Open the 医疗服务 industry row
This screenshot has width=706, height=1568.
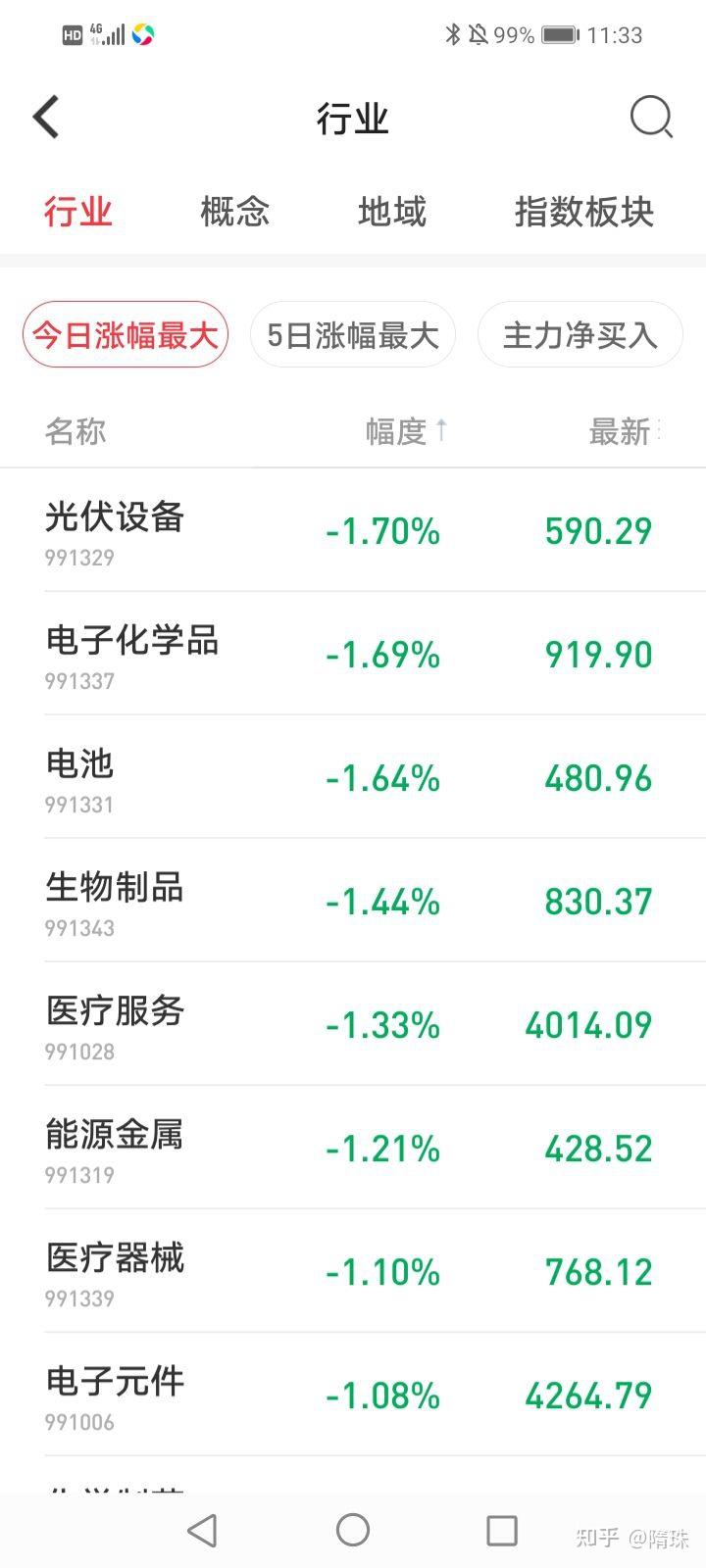point(353,1024)
